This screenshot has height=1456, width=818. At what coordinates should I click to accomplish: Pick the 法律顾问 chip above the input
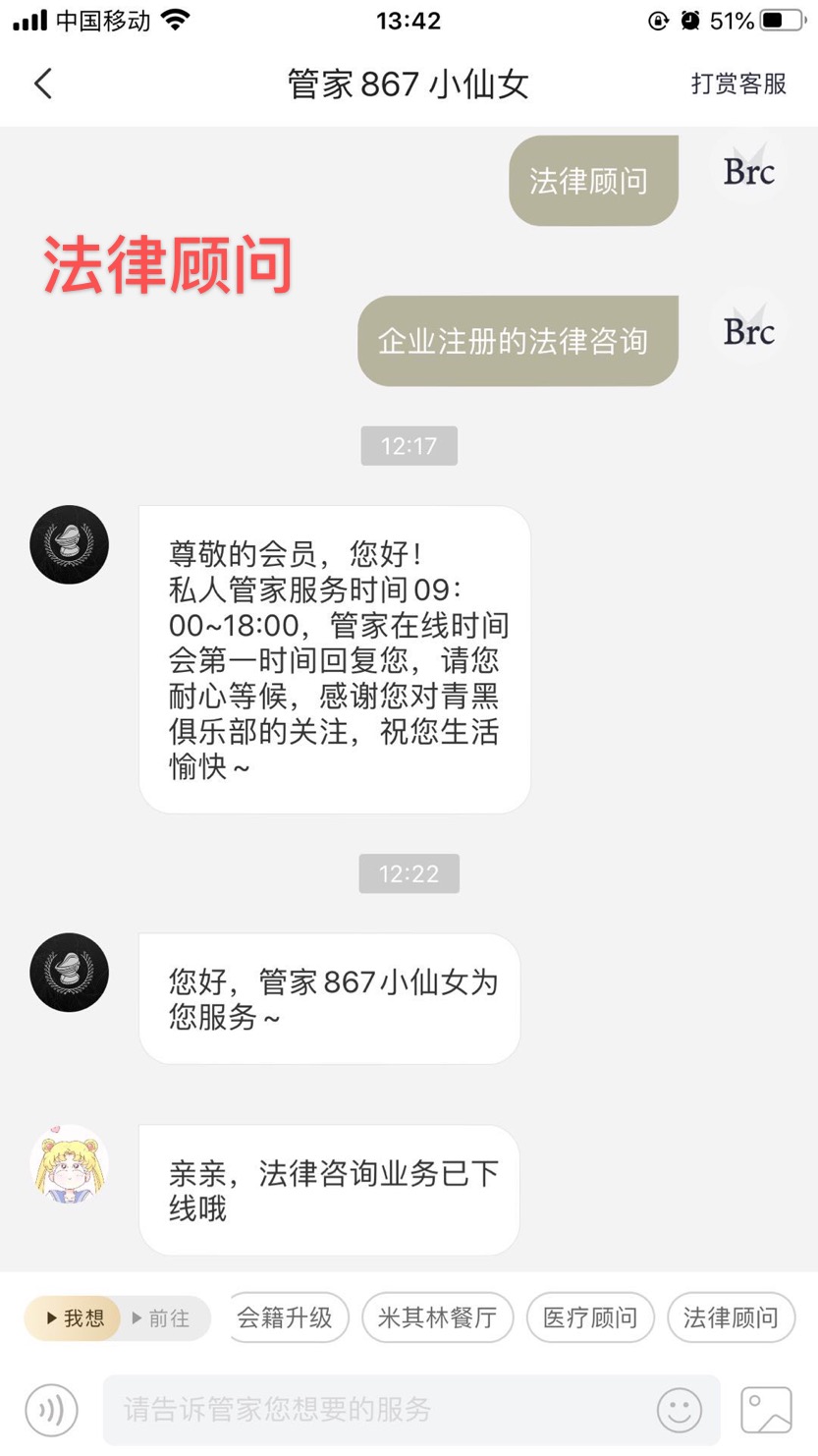point(731,1317)
